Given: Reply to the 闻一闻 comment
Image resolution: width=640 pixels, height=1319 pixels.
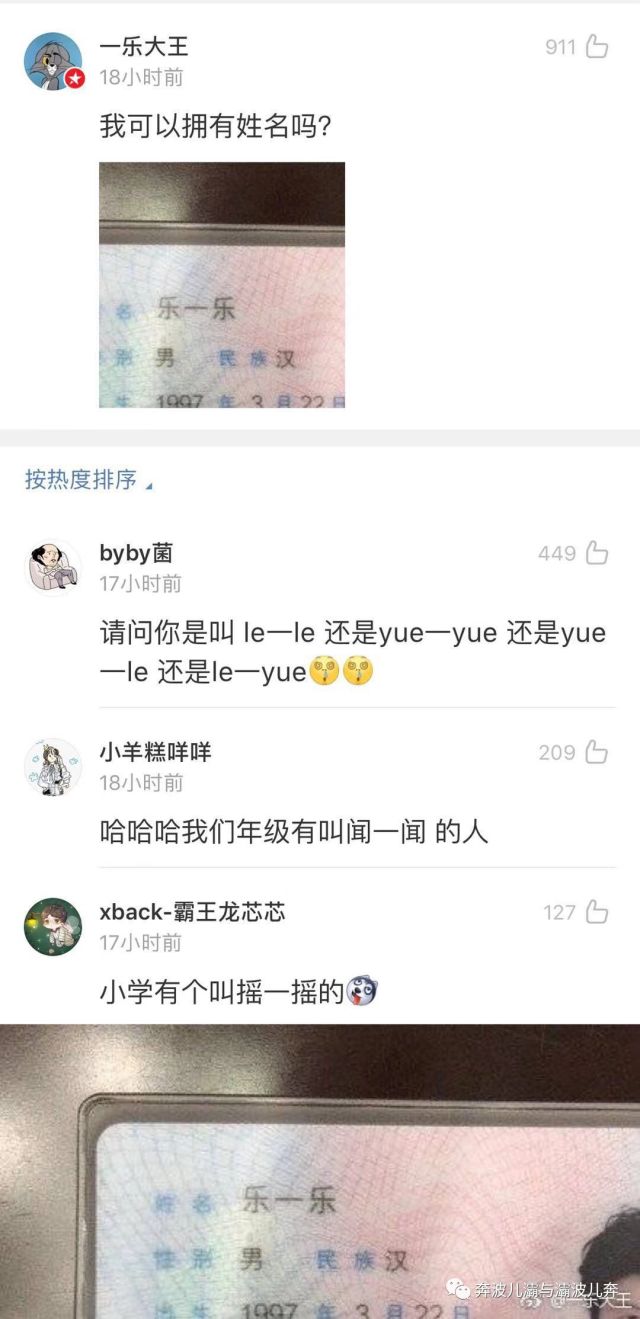Looking at the screenshot, I should [294, 831].
